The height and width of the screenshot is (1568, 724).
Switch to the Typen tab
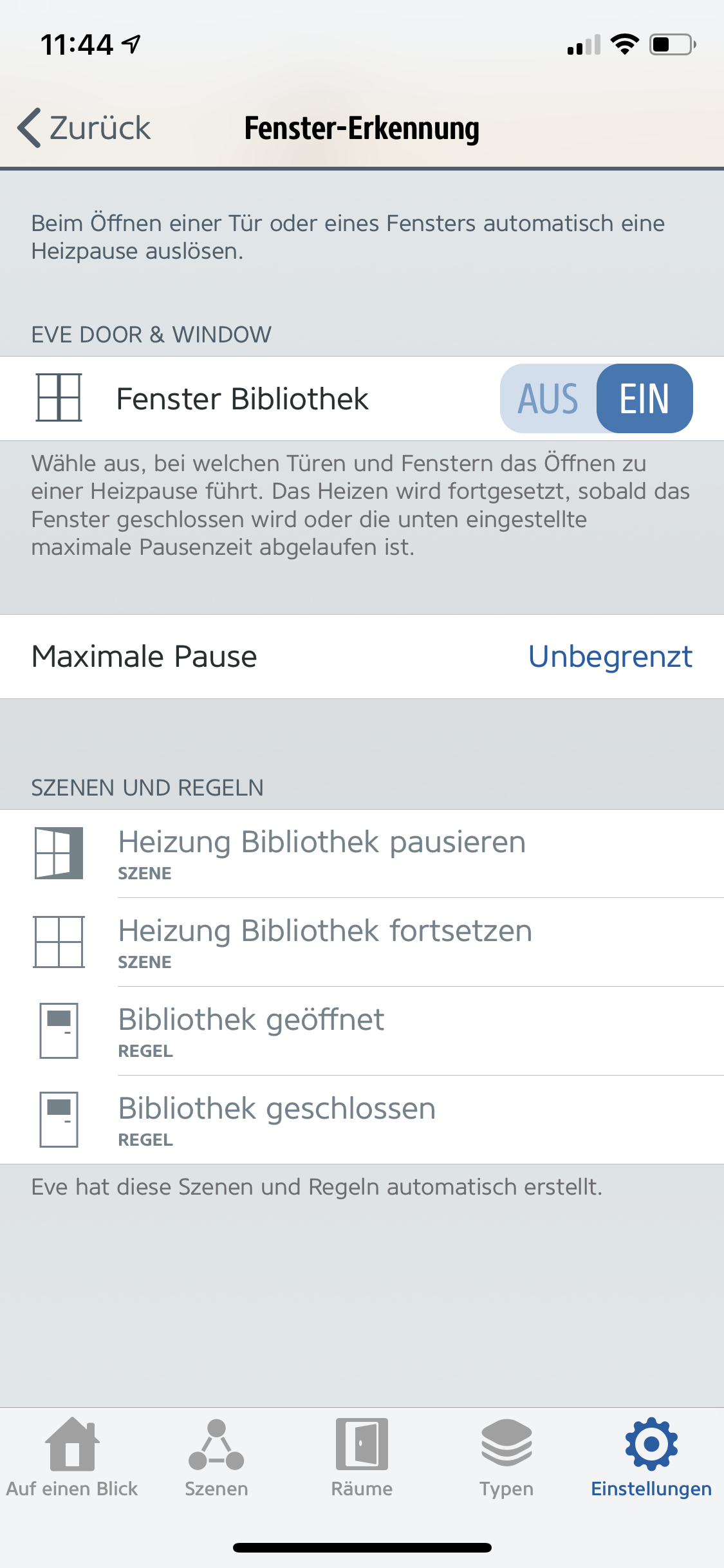click(506, 1457)
